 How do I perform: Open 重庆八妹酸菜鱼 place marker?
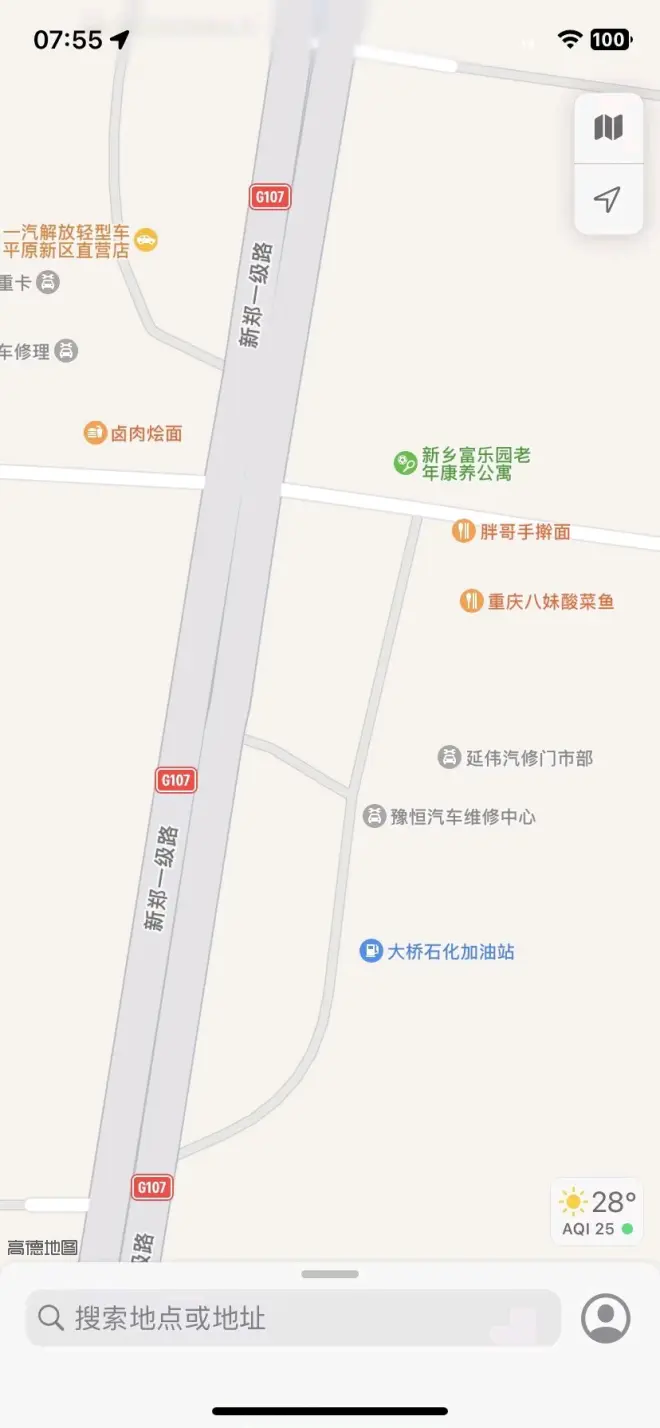coord(471,601)
